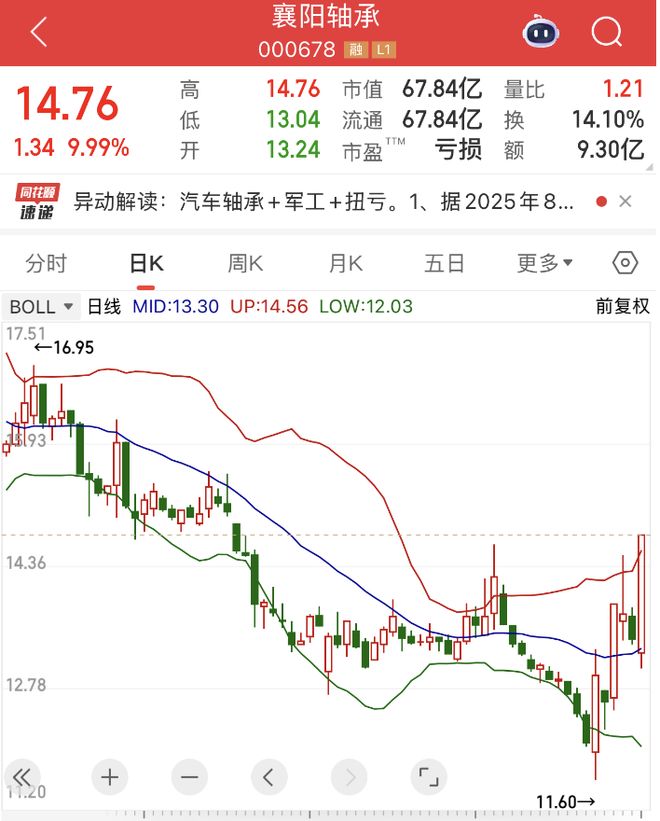Zoom out the K-line chart
Screen dimensions: 660x821
pyautogui.click(x=189, y=776)
